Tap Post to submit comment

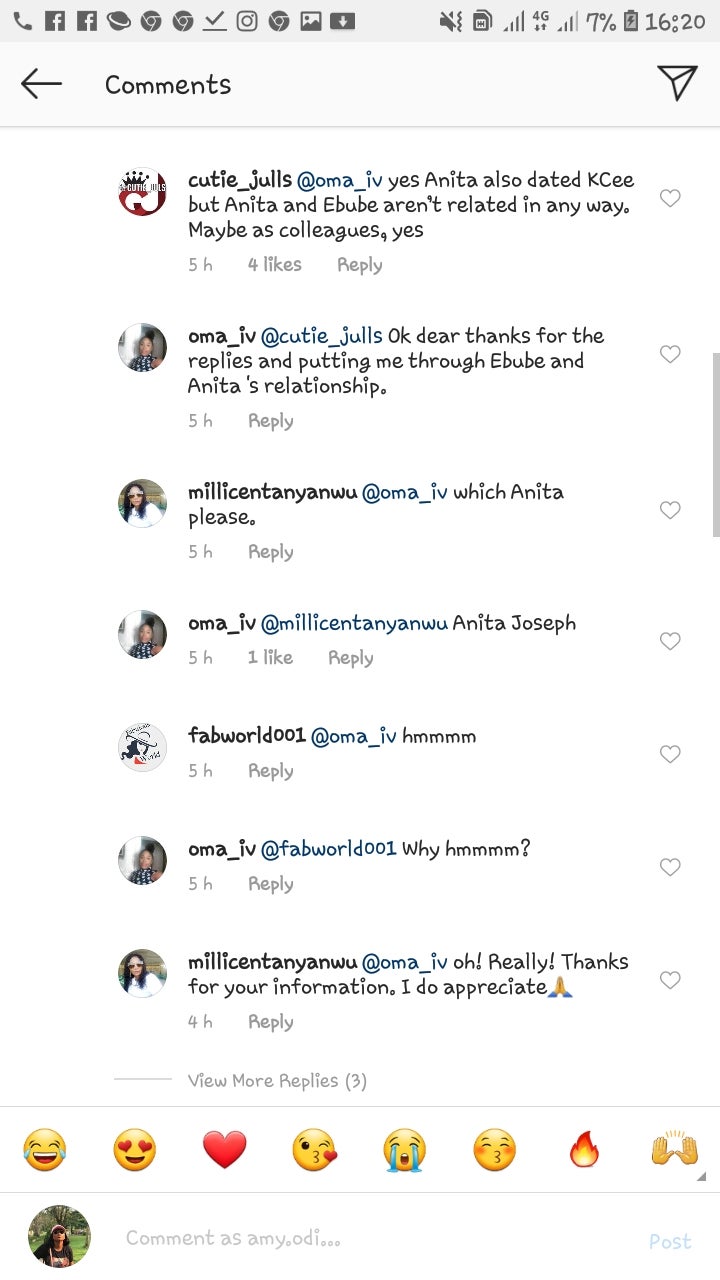click(x=669, y=1241)
